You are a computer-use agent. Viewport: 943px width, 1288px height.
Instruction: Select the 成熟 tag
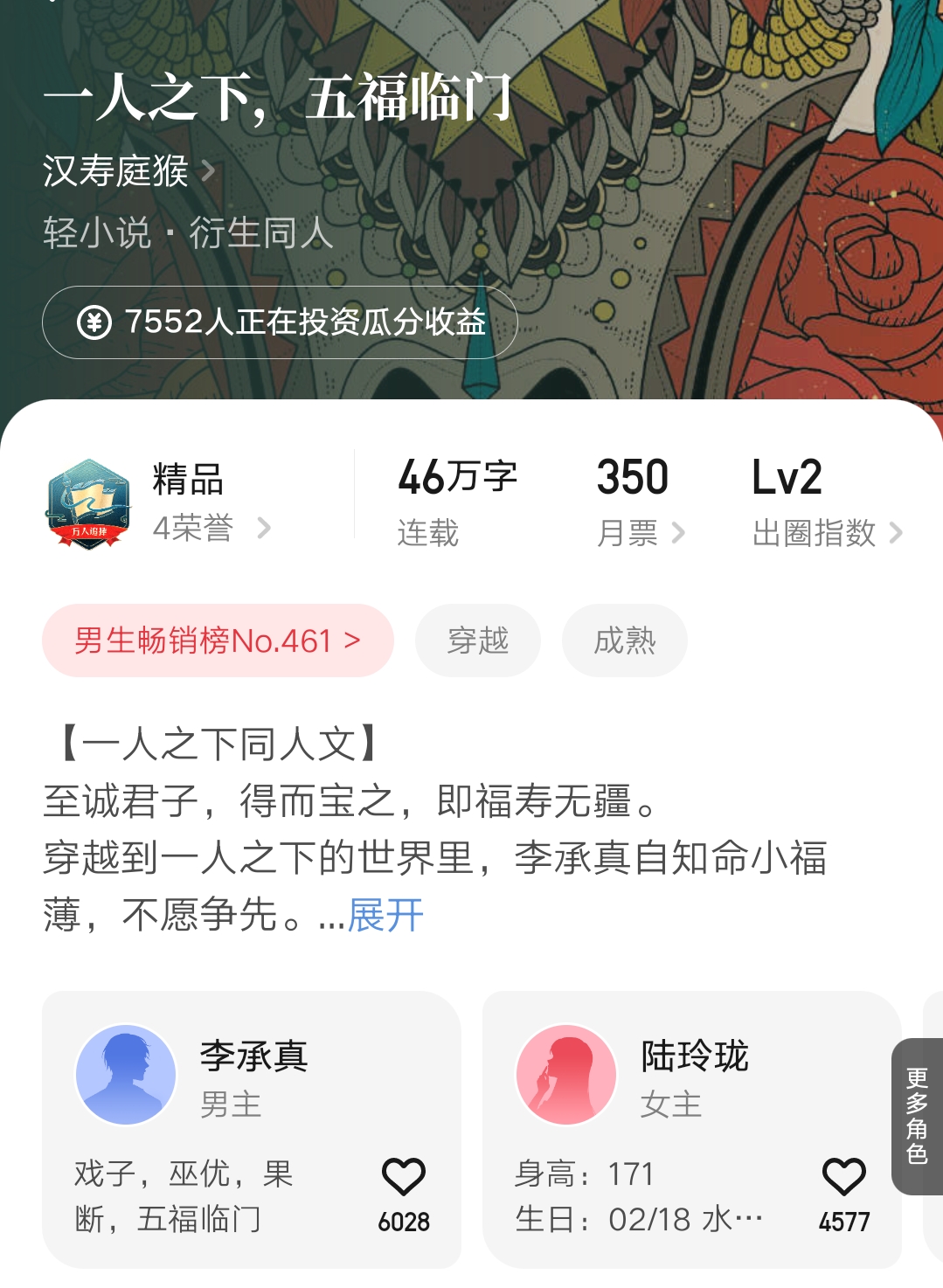click(x=623, y=640)
